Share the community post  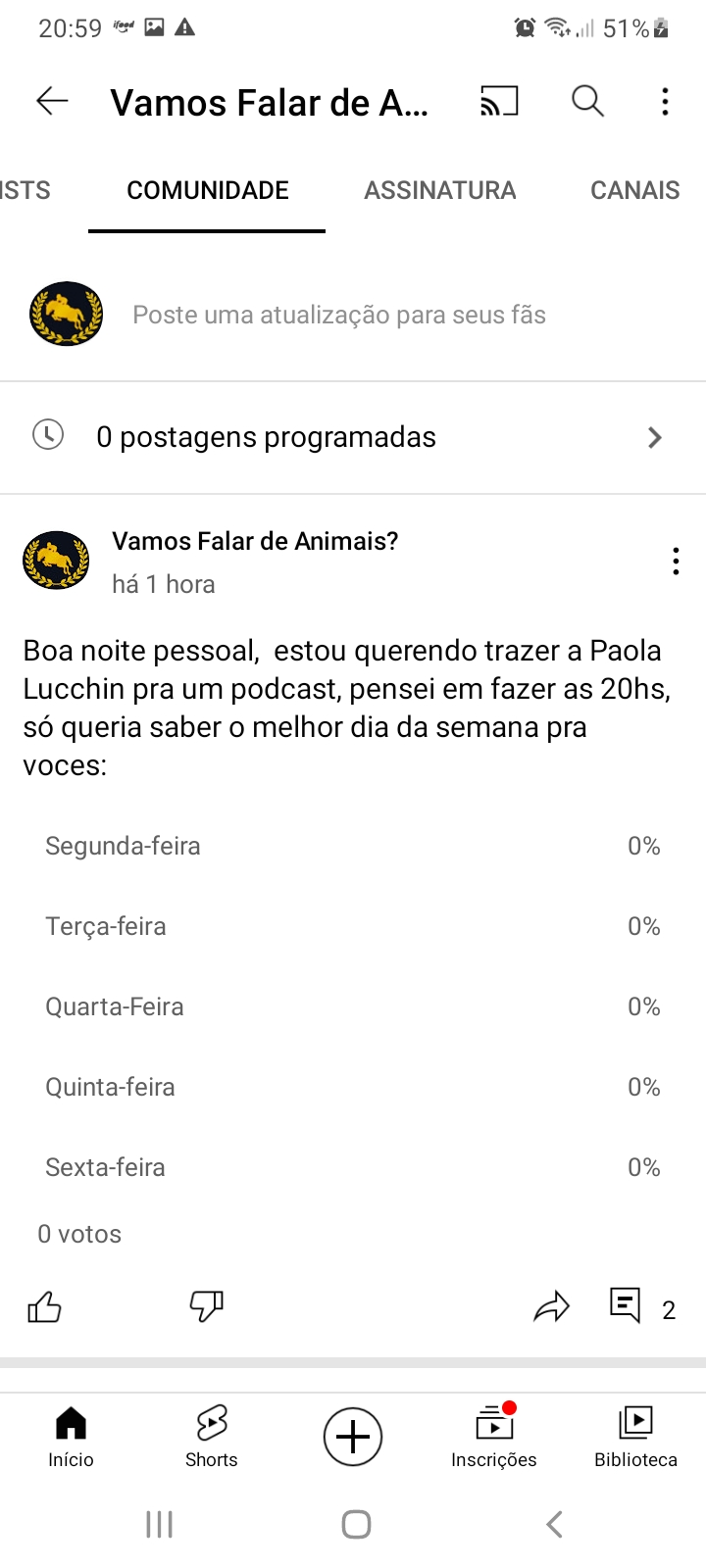tap(551, 1306)
